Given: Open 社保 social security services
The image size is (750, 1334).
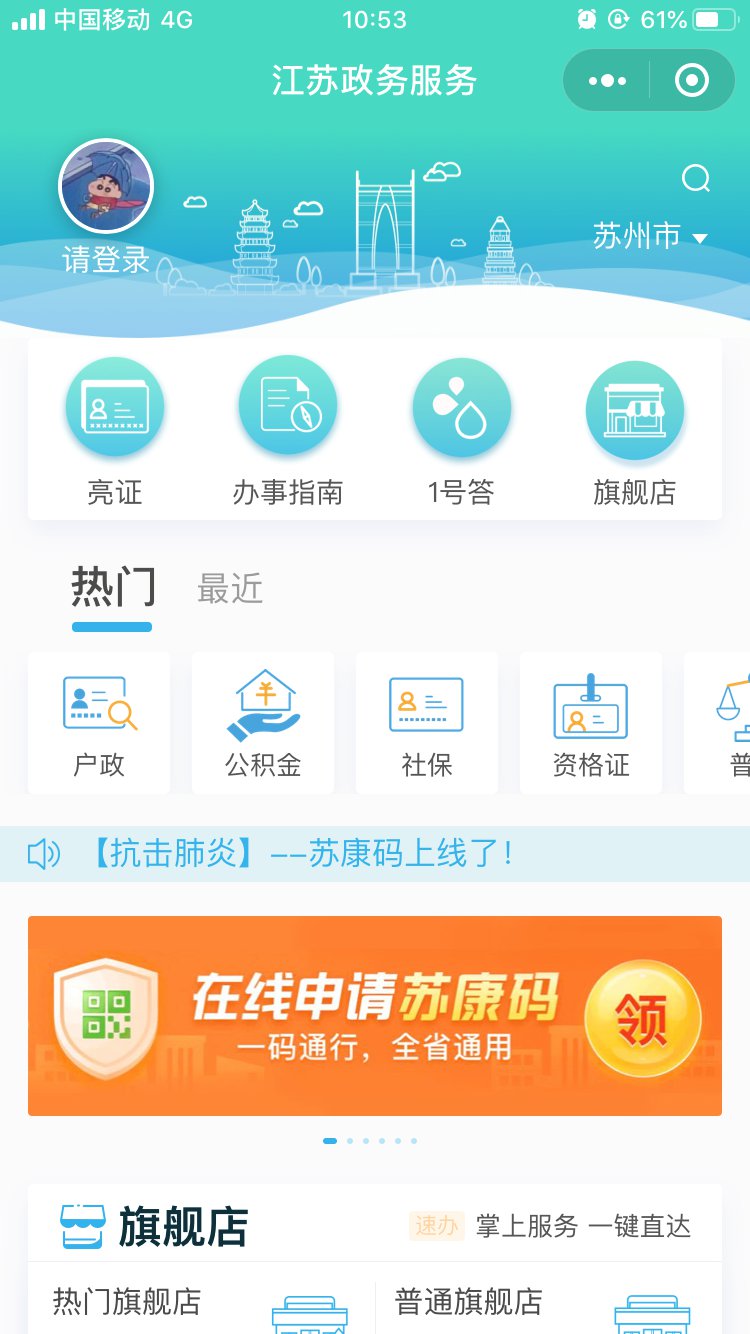Looking at the screenshot, I should coord(427,724).
